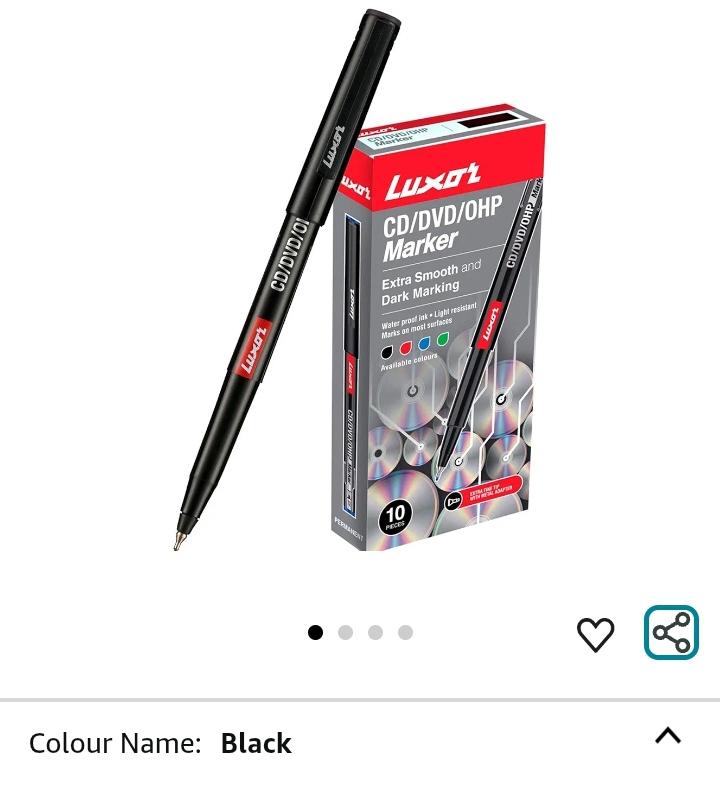Viewport: 720px width, 789px height.
Task: Collapse the Colour Name section
Action: point(667,737)
